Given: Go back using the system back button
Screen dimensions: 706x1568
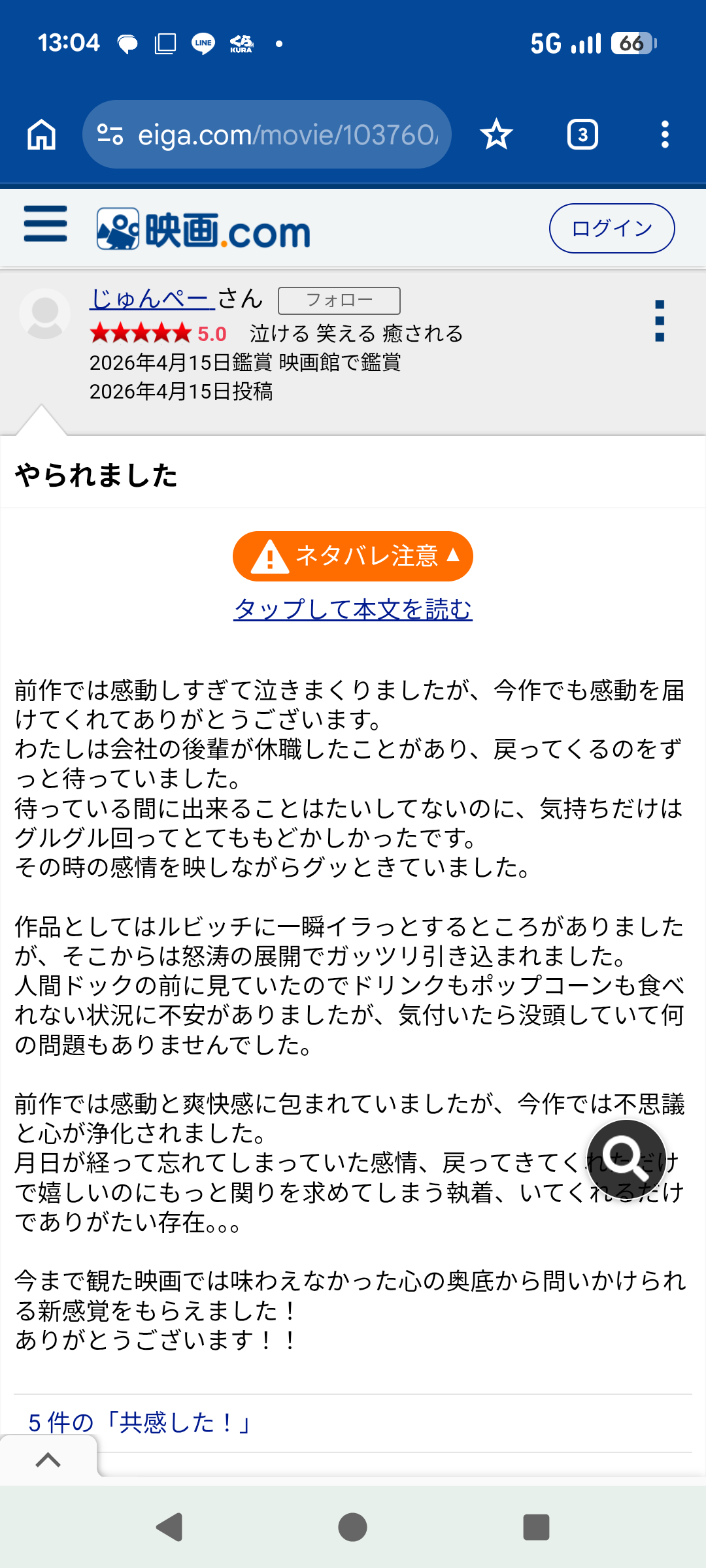Looking at the screenshot, I should pos(170,1527).
